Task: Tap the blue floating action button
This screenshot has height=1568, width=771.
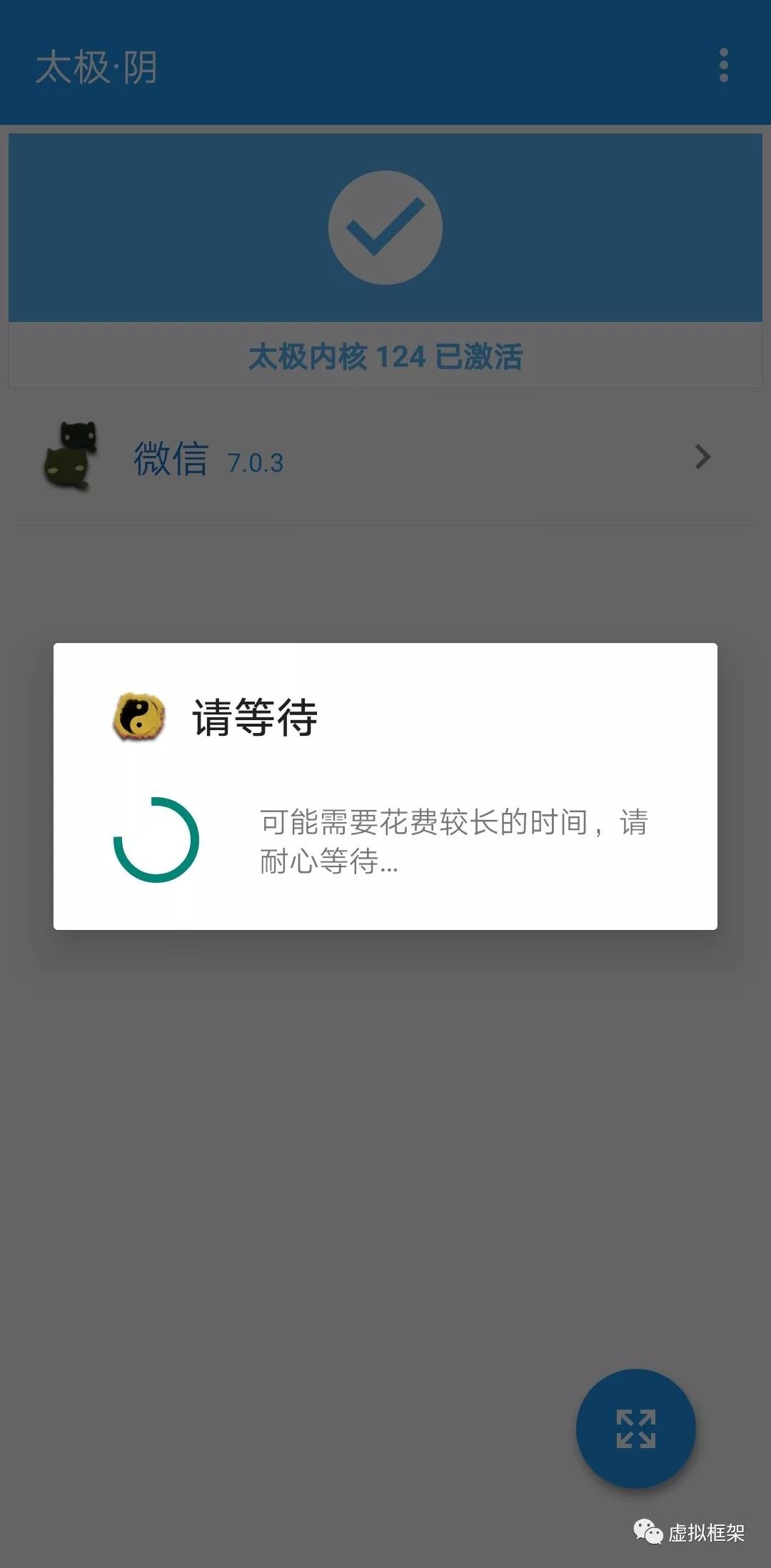Action: point(635,1428)
